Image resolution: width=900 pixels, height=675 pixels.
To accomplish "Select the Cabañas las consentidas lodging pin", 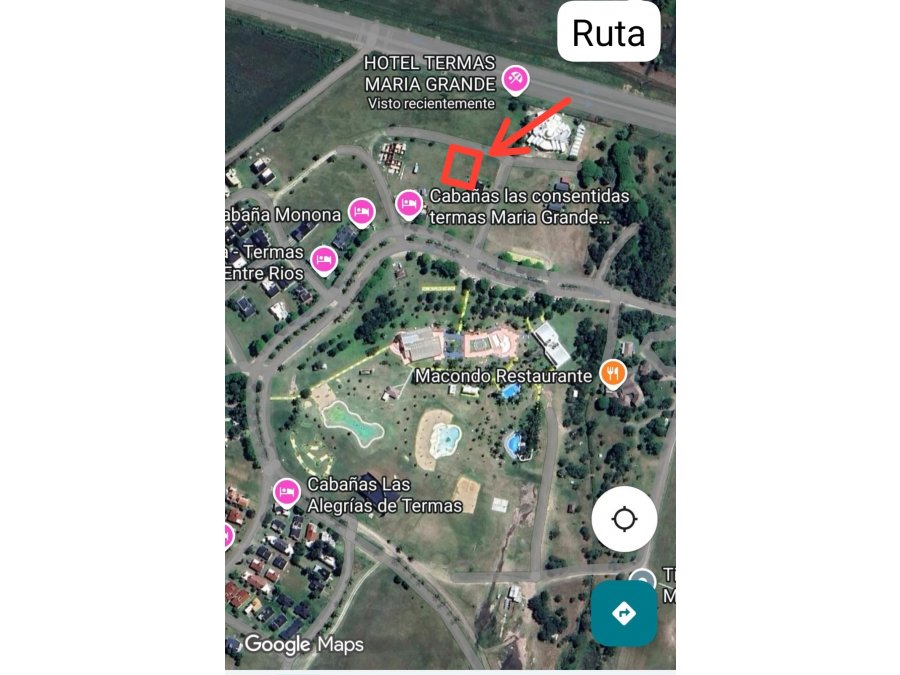I will pyautogui.click(x=408, y=204).
